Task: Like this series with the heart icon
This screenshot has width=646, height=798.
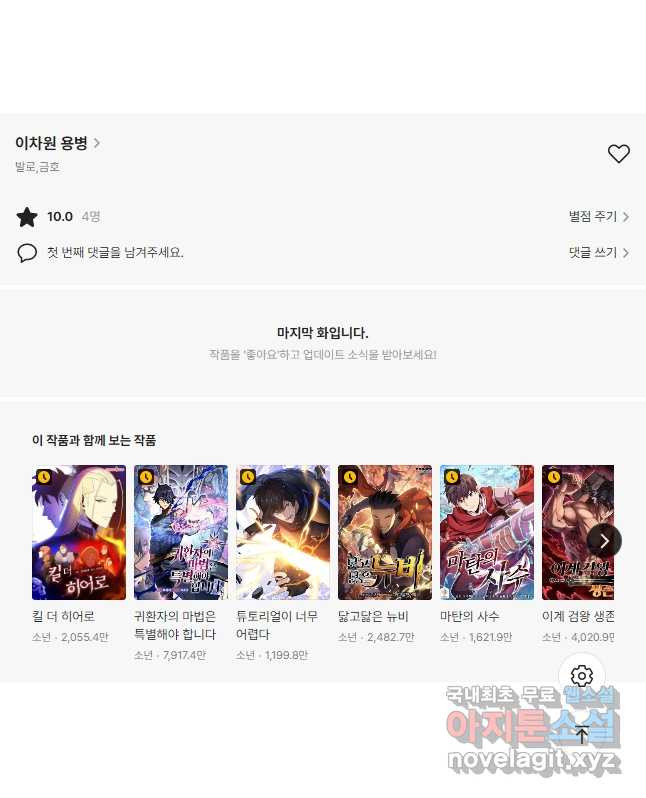Action: click(x=619, y=154)
